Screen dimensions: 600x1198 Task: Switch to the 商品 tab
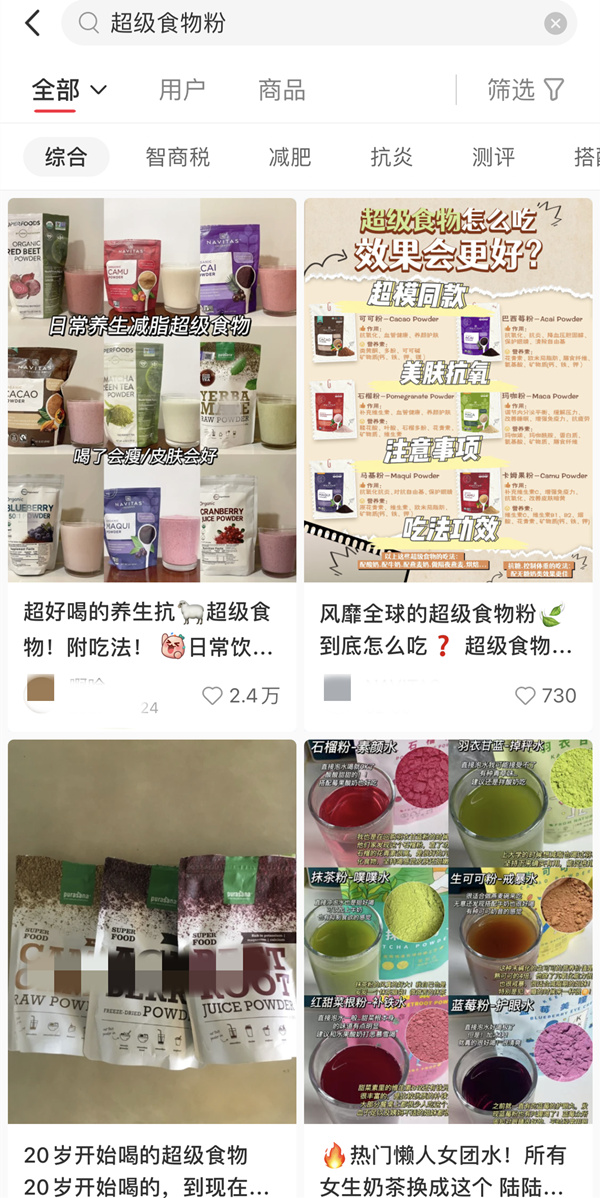coord(282,90)
